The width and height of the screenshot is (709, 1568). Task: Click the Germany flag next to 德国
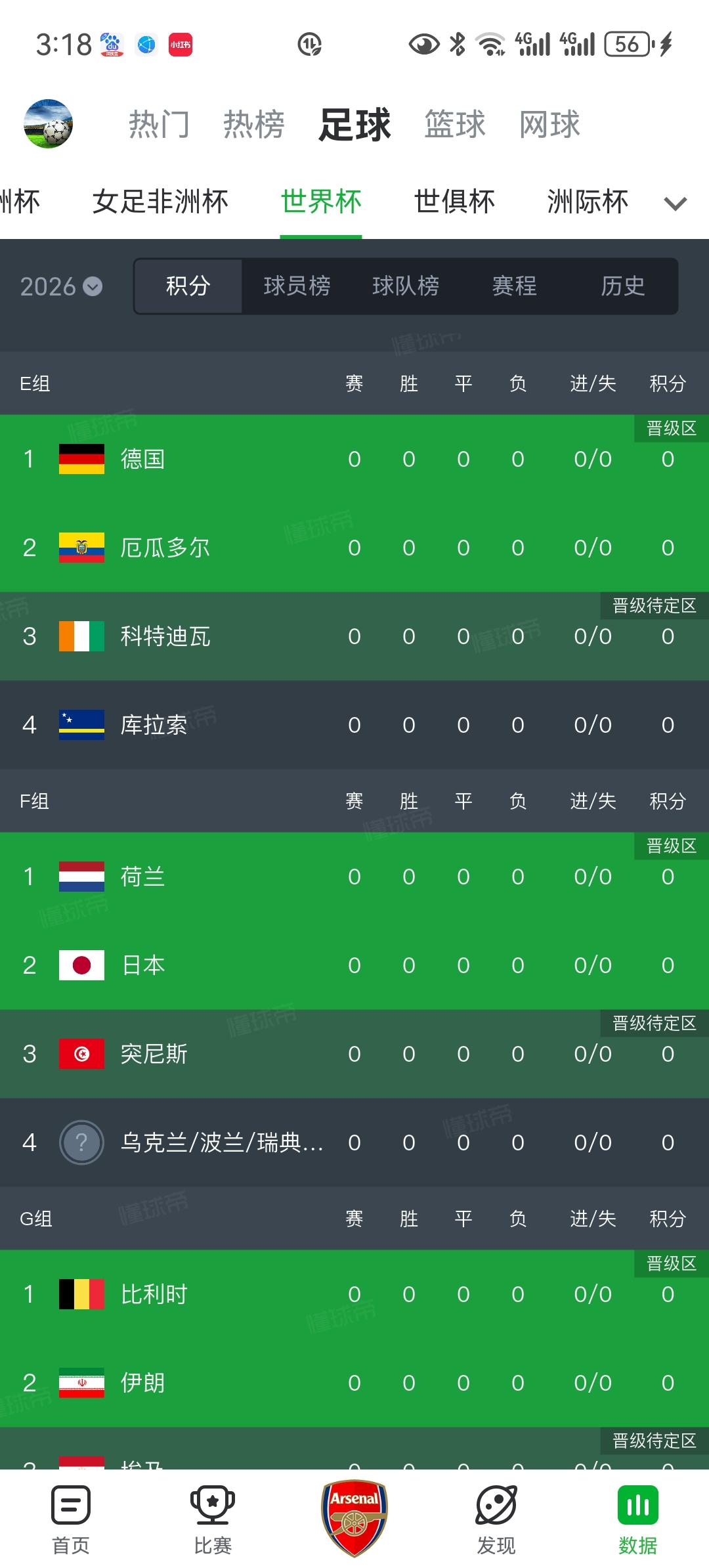click(81, 458)
